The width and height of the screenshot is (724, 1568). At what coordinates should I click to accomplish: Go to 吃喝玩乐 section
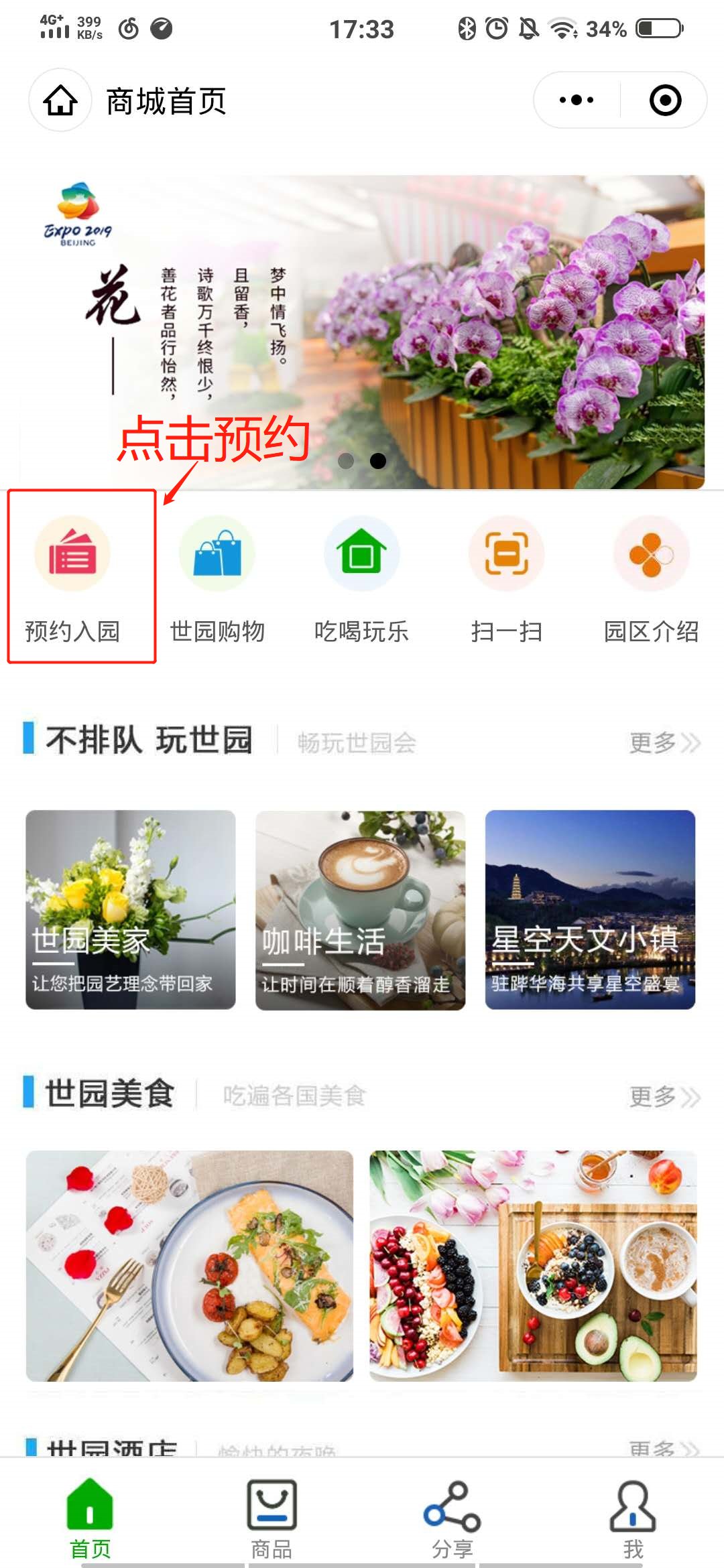point(362,578)
